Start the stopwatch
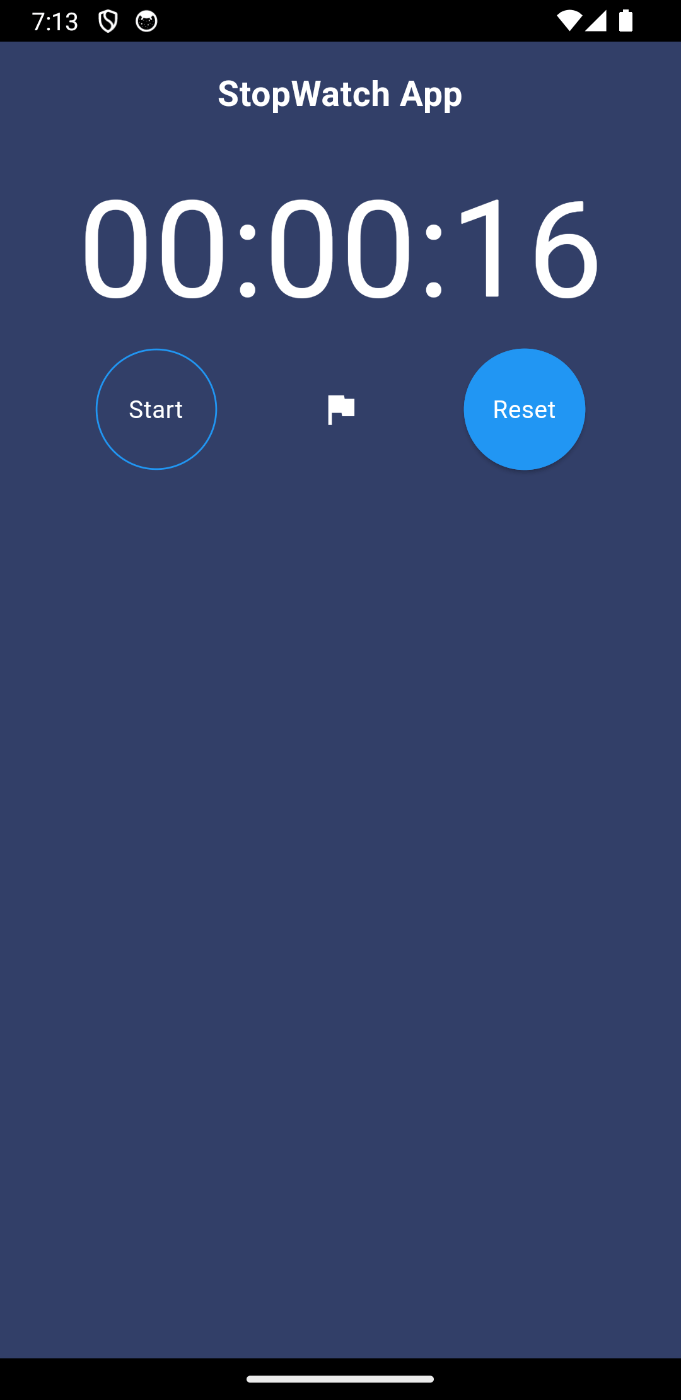 156,409
